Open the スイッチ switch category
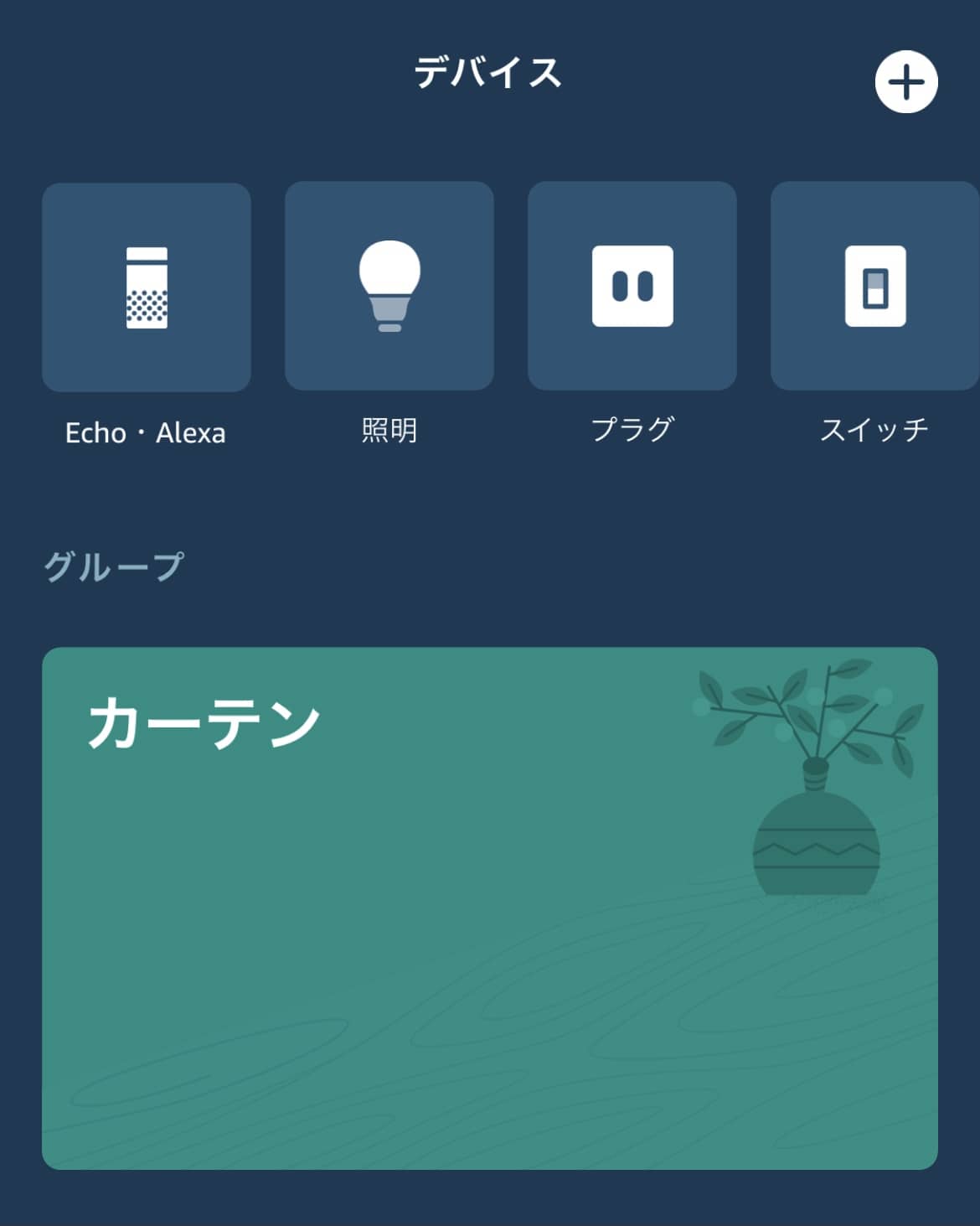This screenshot has width=980, height=1226. [874, 286]
